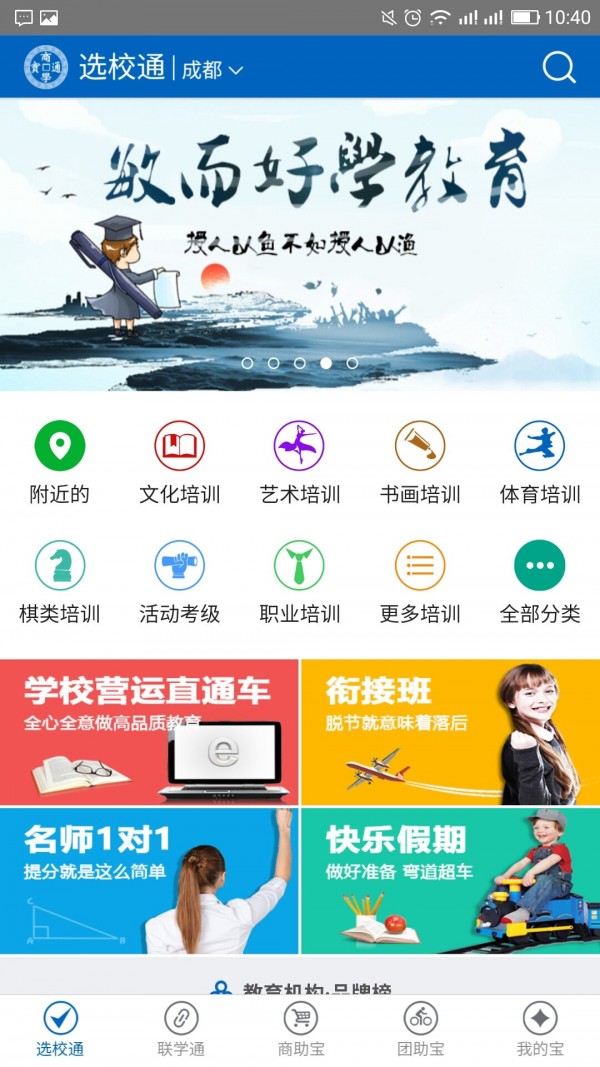Open the search icon in the top bar
Viewport: 600px width, 1067px height.
[559, 68]
